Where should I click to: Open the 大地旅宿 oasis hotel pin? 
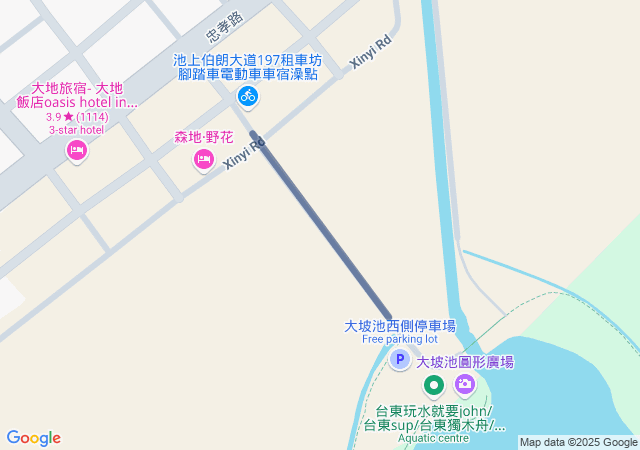[76, 151]
